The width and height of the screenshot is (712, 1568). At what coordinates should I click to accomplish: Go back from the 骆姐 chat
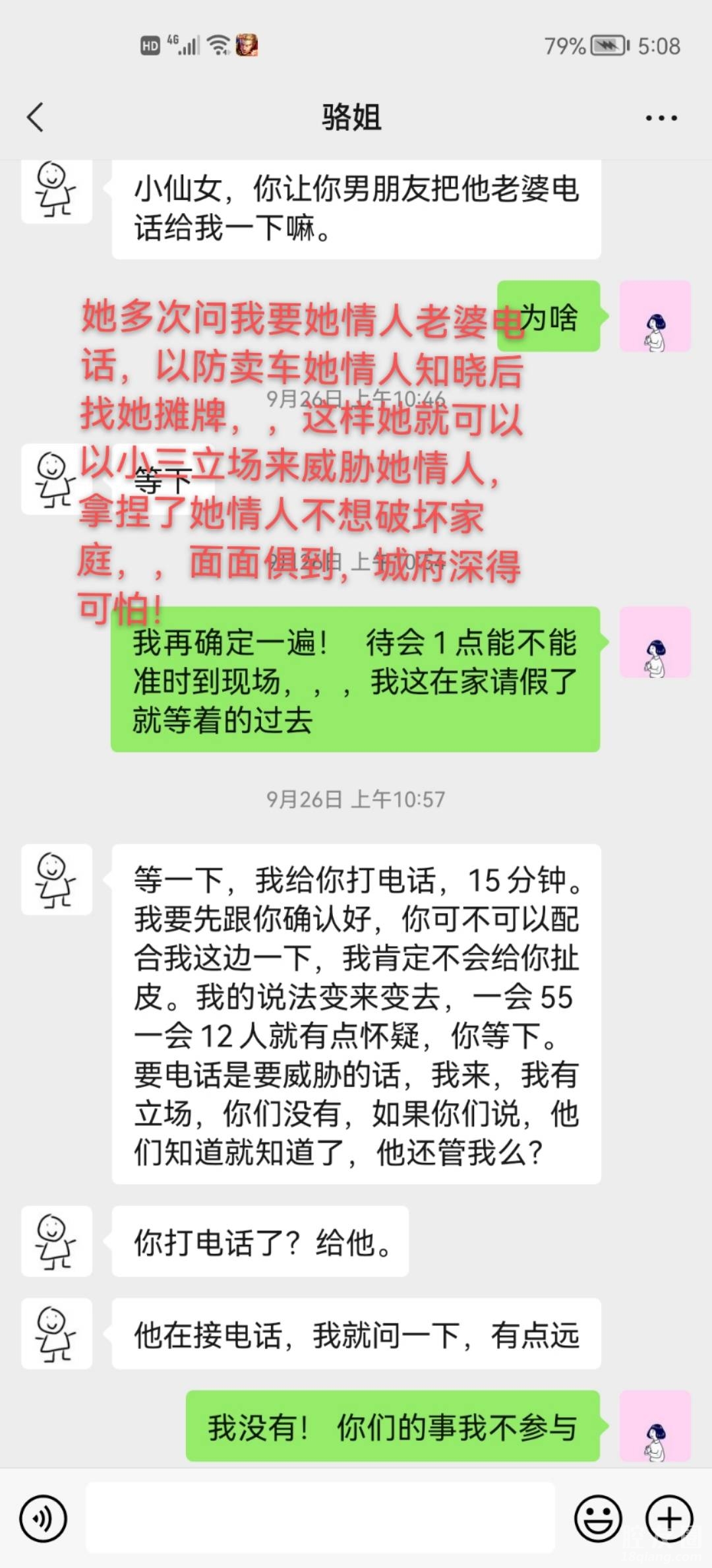tap(36, 117)
